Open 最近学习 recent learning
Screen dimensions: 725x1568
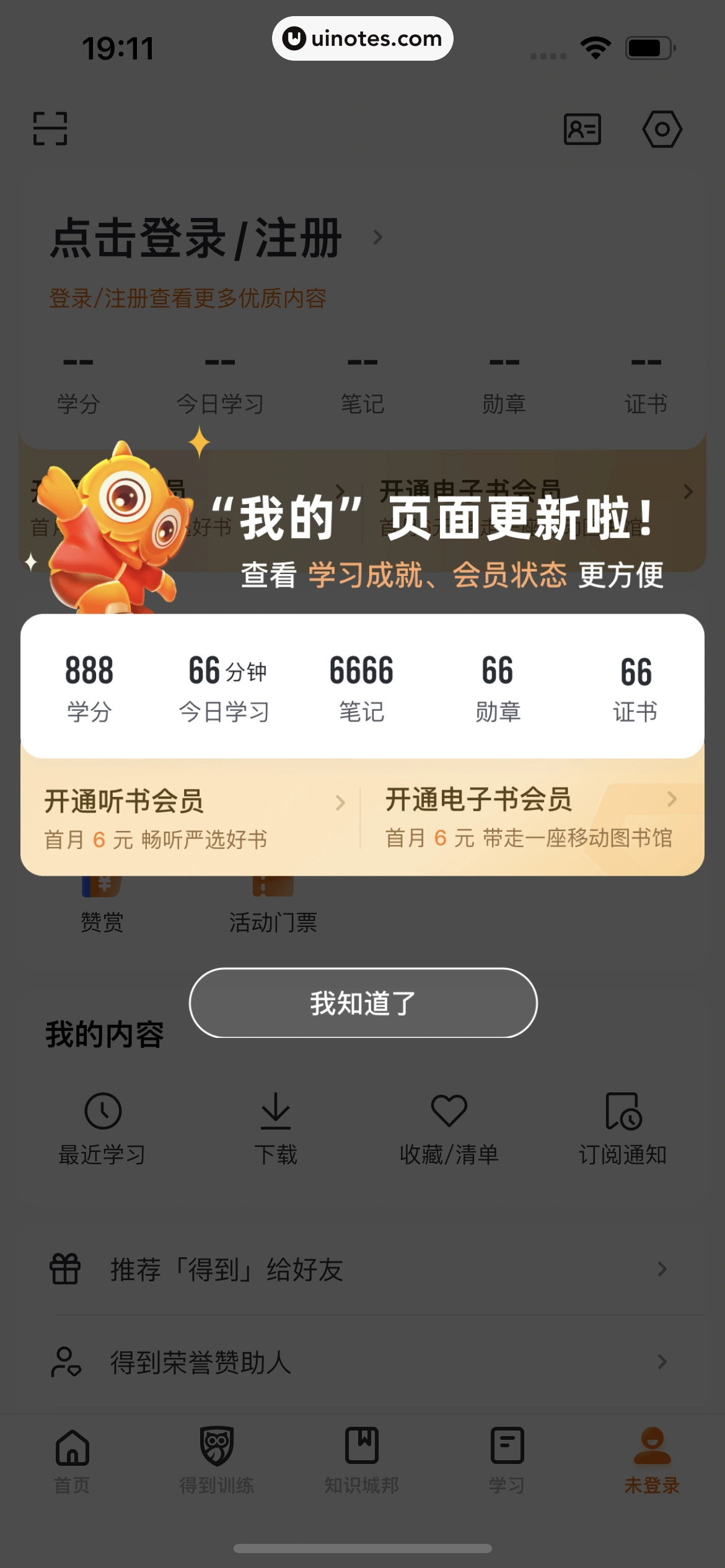pyautogui.click(x=102, y=1128)
